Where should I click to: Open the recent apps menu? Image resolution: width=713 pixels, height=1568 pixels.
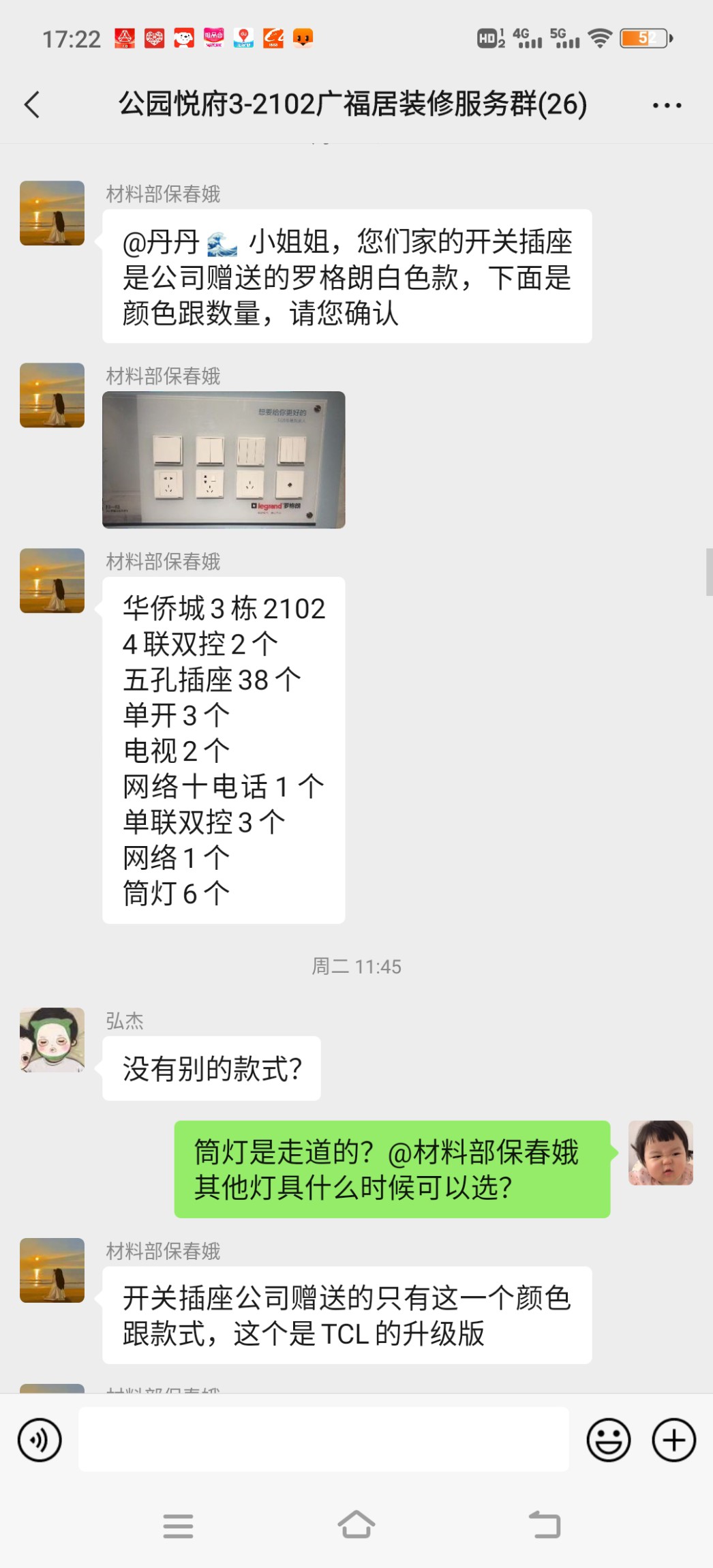(x=178, y=1526)
